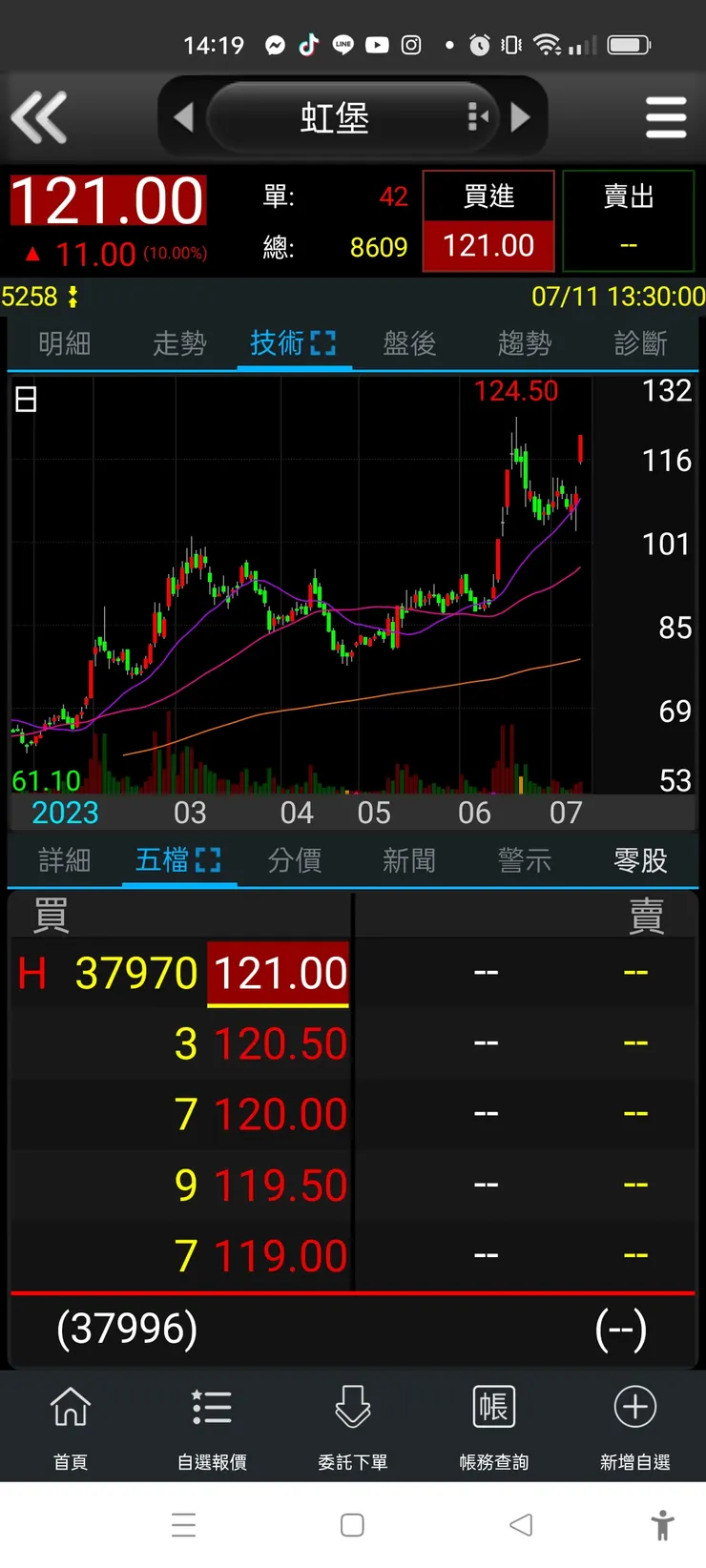Toggle the 買進 buy quote panel
This screenshot has height=1568, width=706.
tap(488, 196)
